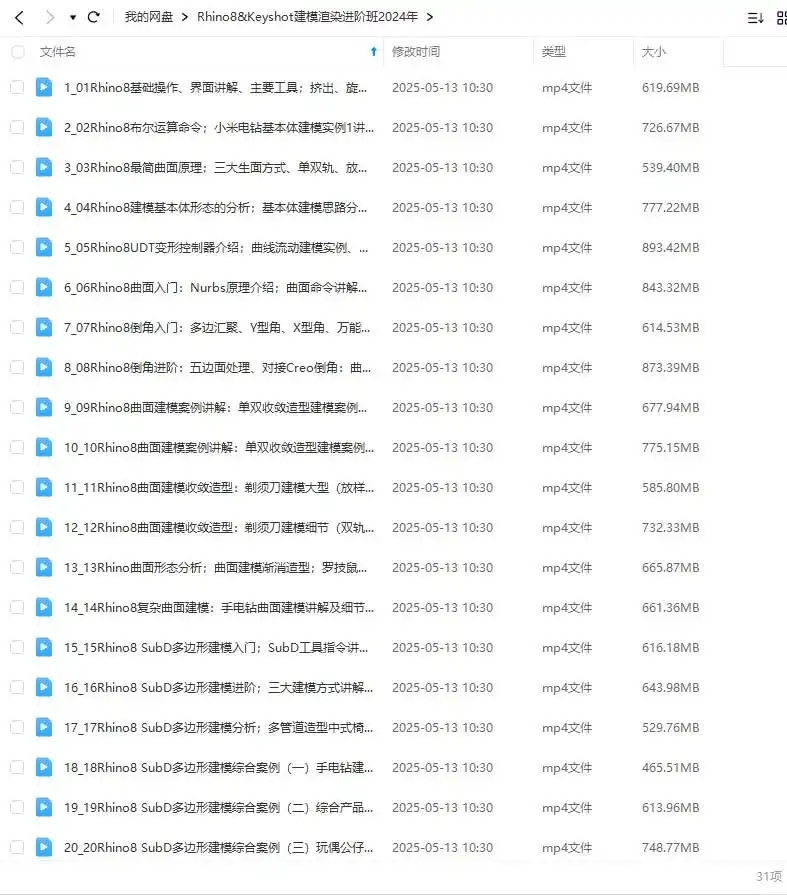The image size is (787, 895).
Task: Click the back navigation arrow
Action: pos(18,16)
